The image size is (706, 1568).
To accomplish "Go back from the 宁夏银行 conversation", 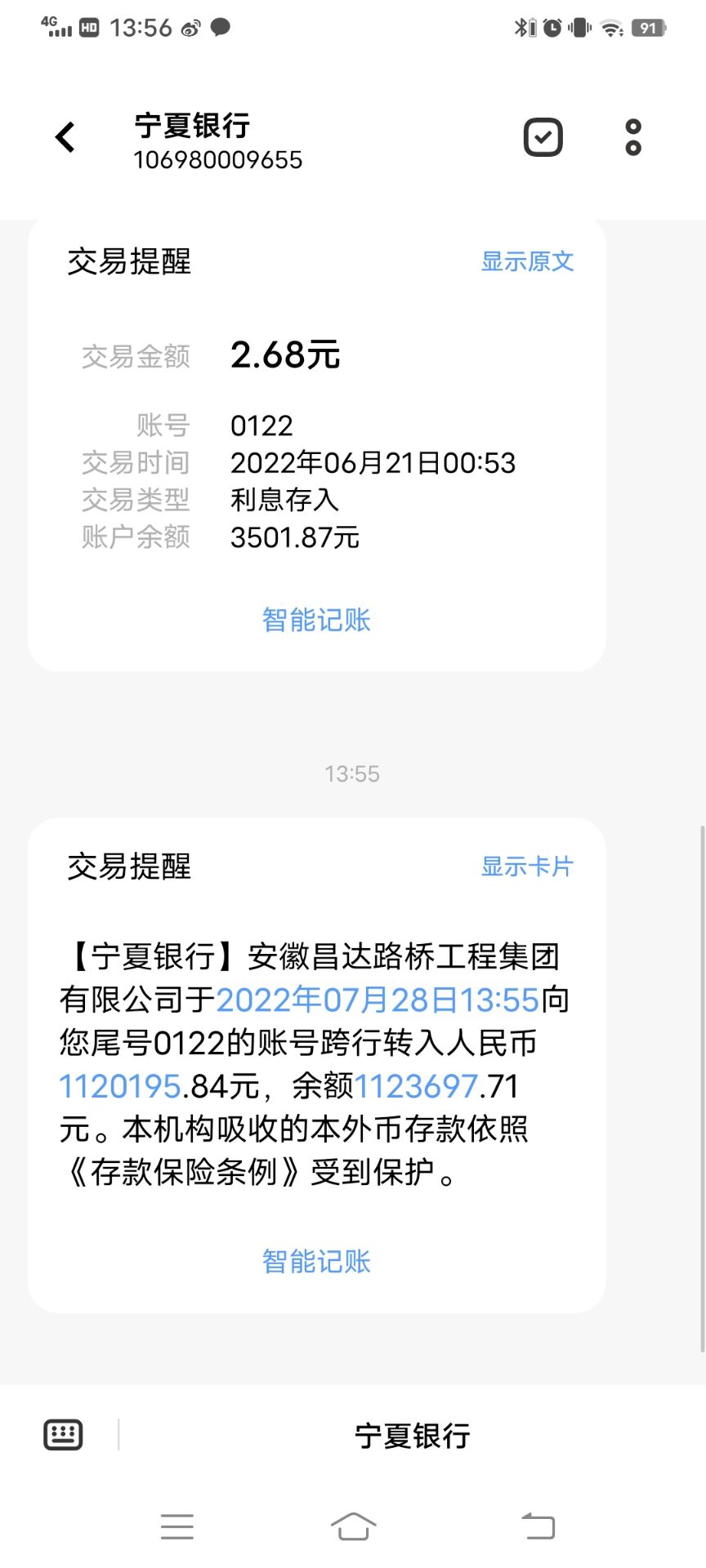I will coord(65,137).
